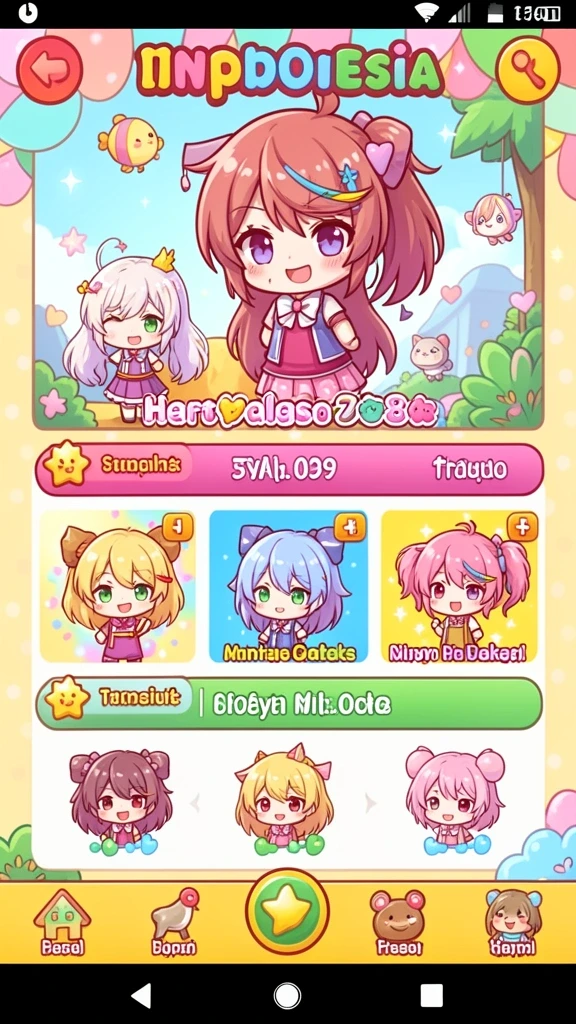Open the pink twin-tail girl character card
This screenshot has height=1024, width=576.
pos(459,586)
